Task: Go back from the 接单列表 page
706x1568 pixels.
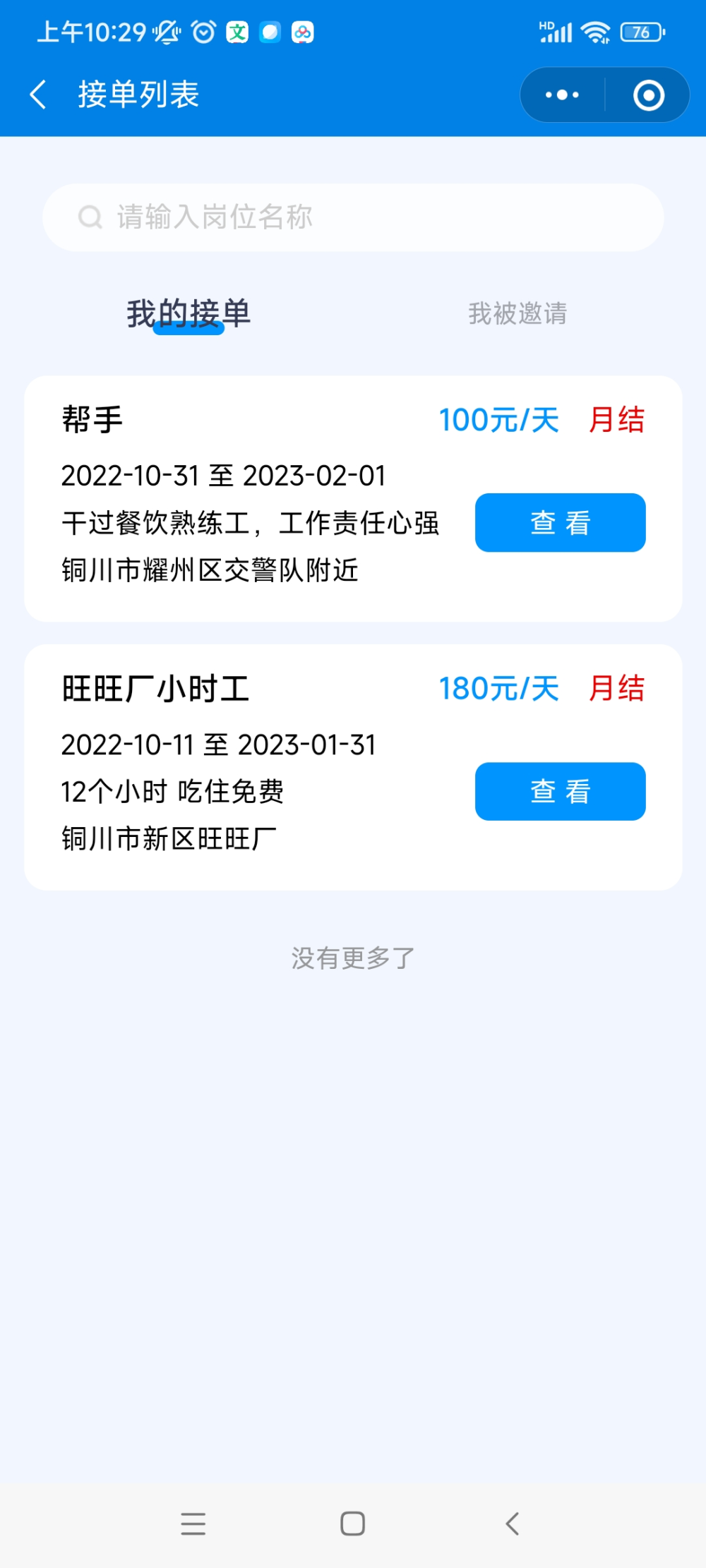Action: [39, 95]
